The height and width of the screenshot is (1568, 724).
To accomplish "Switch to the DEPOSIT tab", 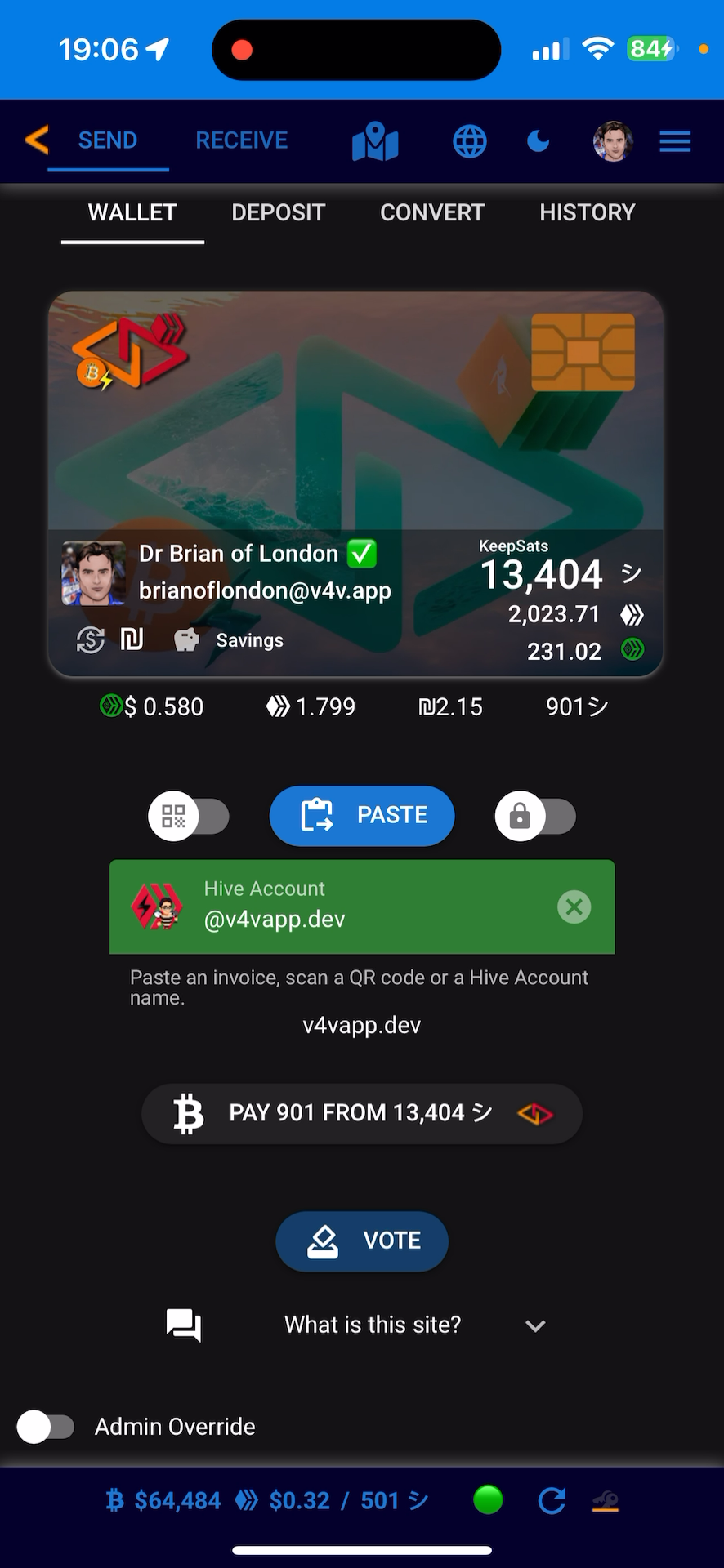I will coord(278,212).
